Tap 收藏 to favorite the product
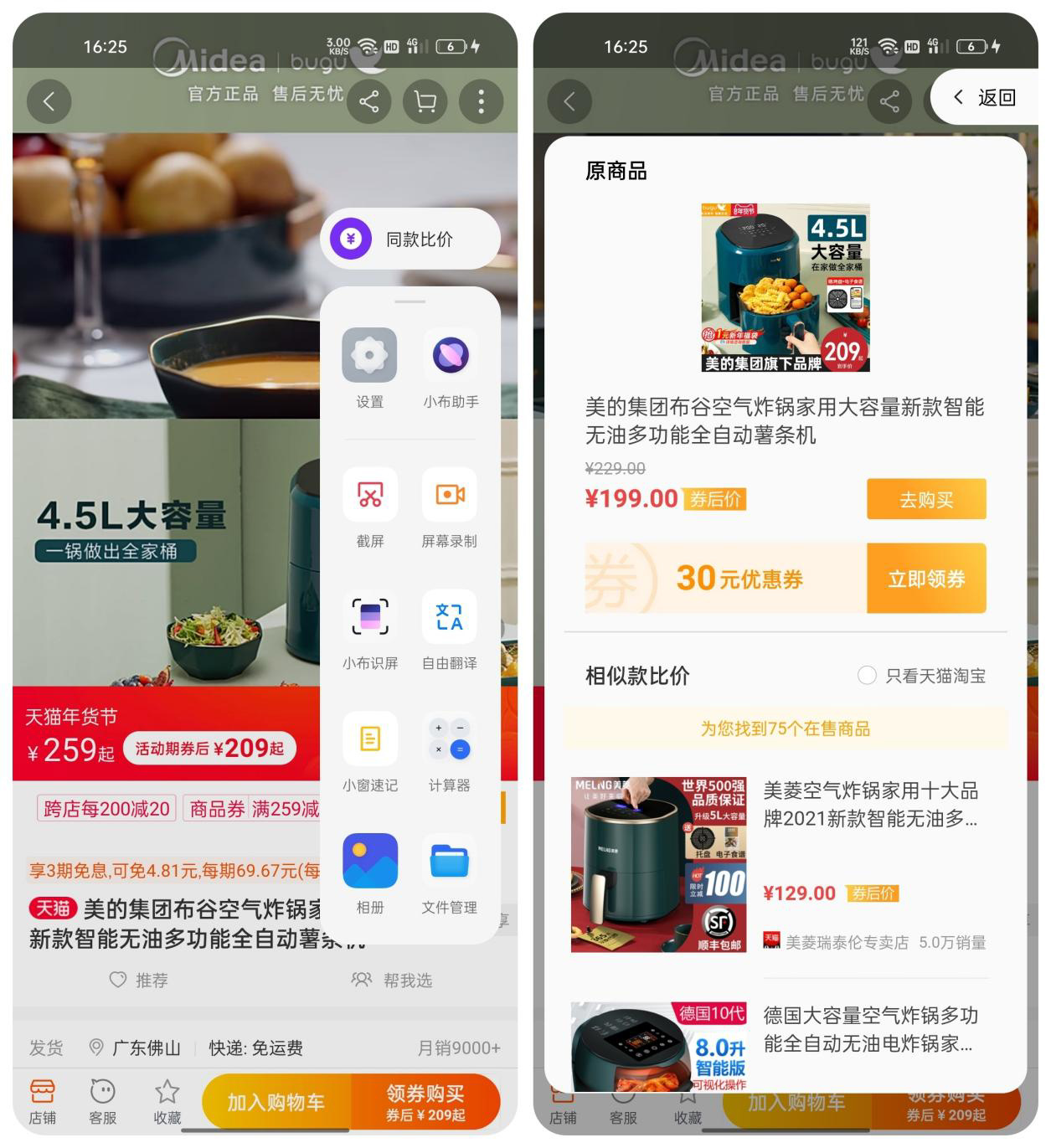The height and width of the screenshot is (1148, 1051). click(x=165, y=1099)
